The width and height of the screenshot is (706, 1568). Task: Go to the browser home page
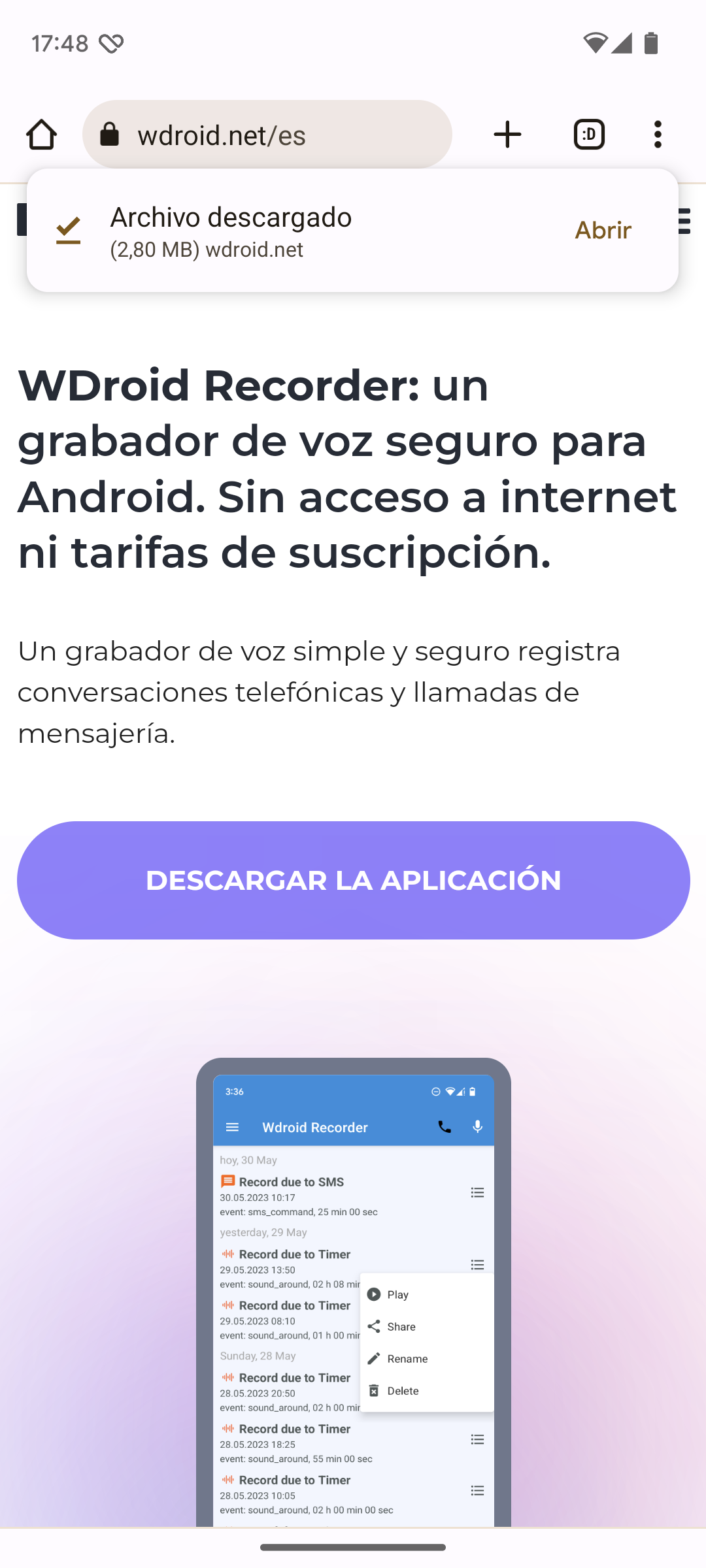[41, 135]
